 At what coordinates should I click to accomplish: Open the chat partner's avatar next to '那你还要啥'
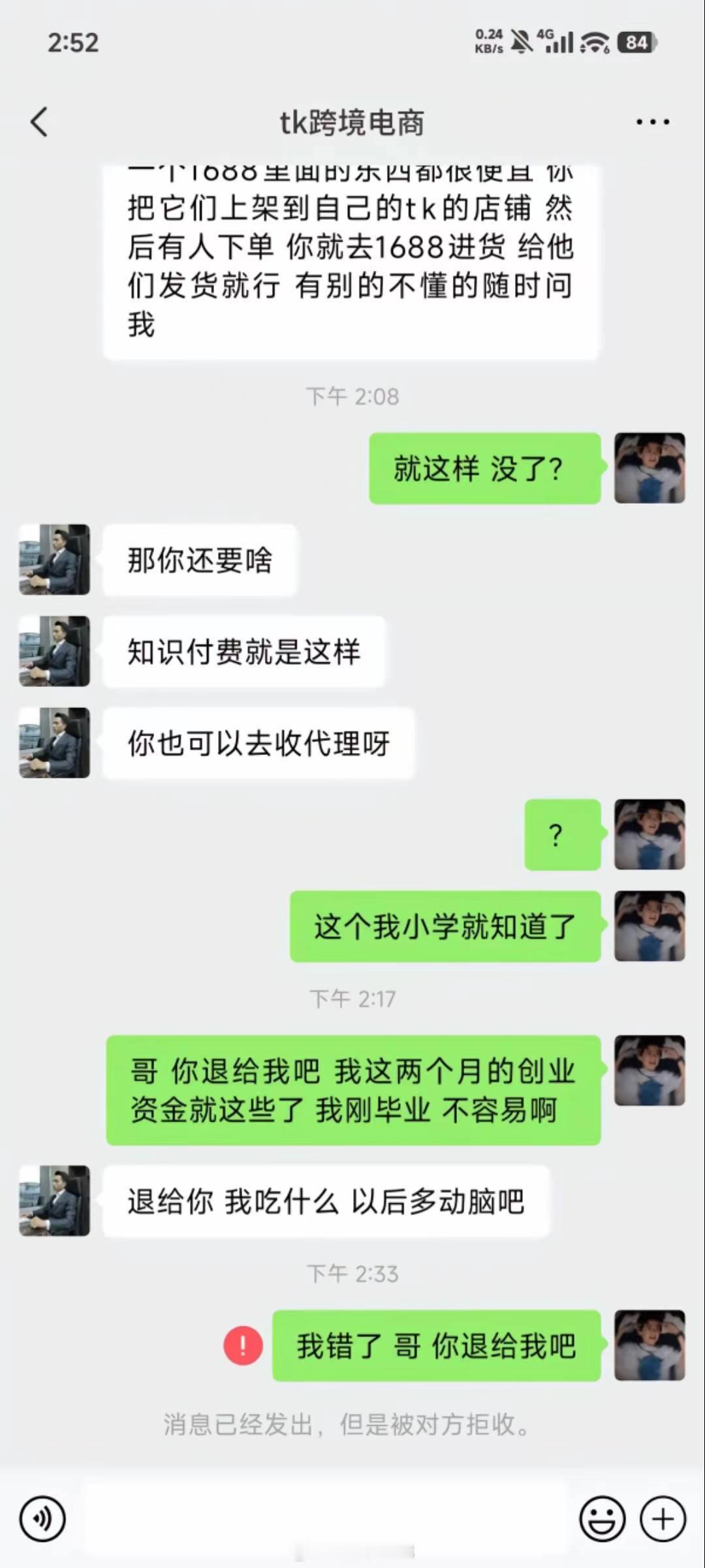pyautogui.click(x=54, y=559)
